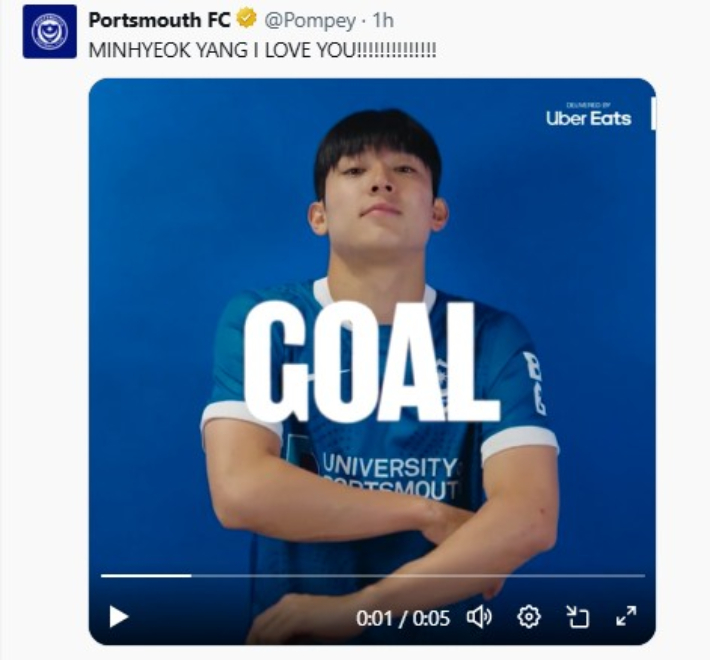Open the Portsmouth FC profile name
This screenshot has height=660, width=710.
click(159, 20)
